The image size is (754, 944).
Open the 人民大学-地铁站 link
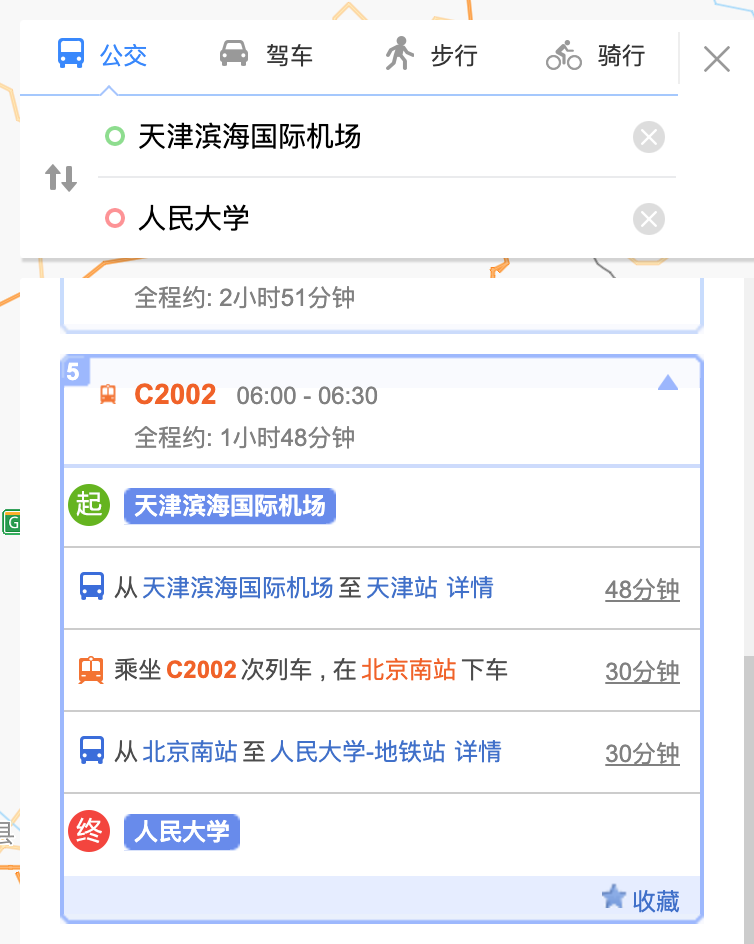(x=357, y=752)
